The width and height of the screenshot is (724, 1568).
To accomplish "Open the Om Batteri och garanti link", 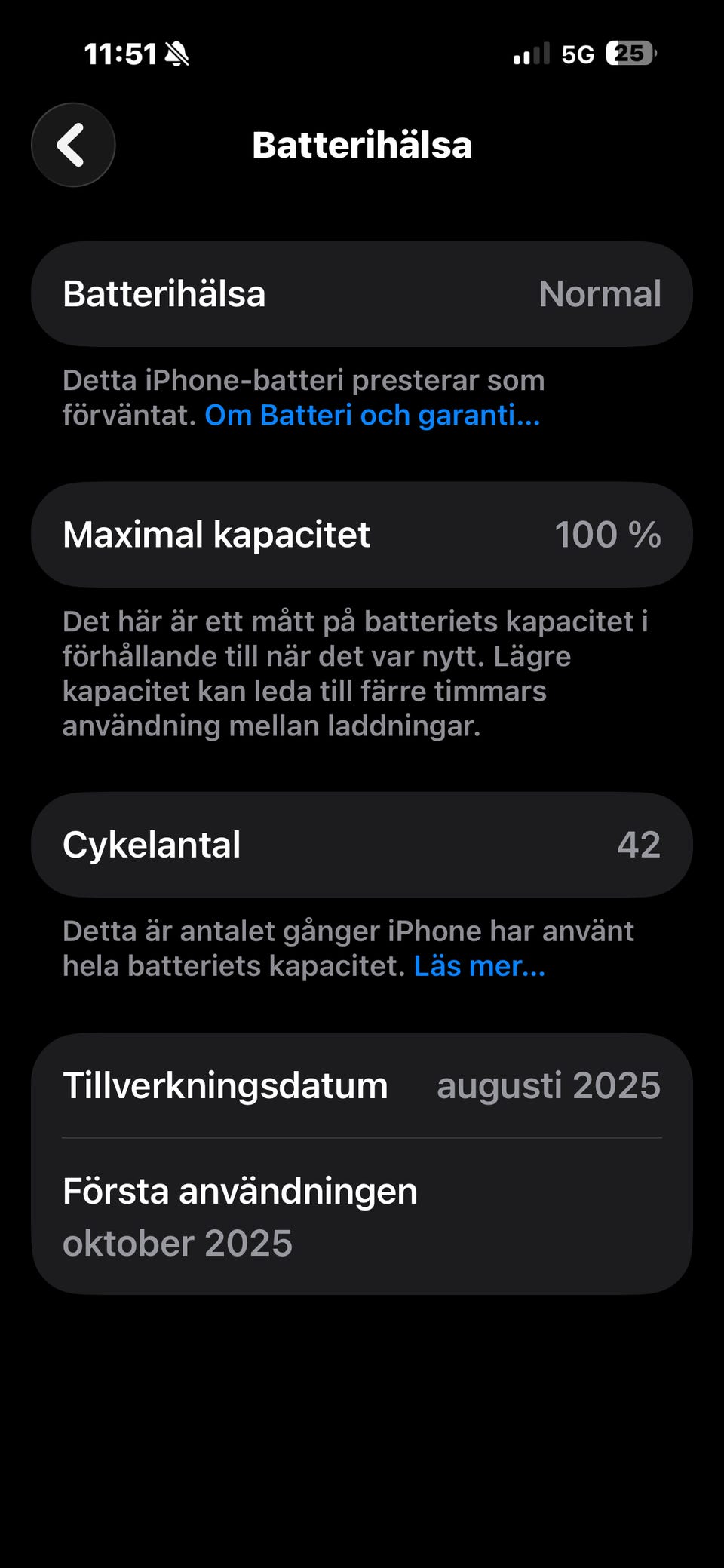I will tap(373, 416).
